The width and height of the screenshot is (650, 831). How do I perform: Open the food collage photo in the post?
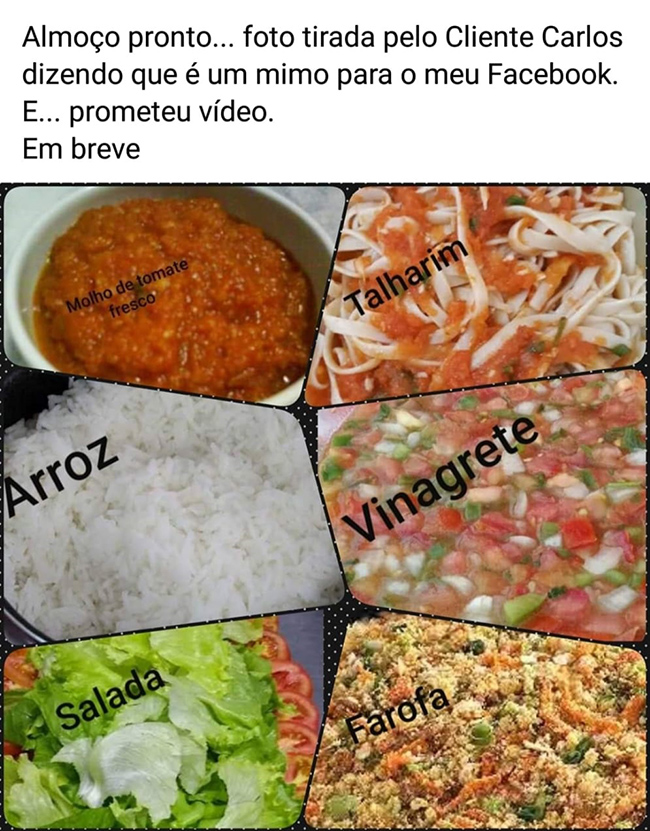pos(325,505)
